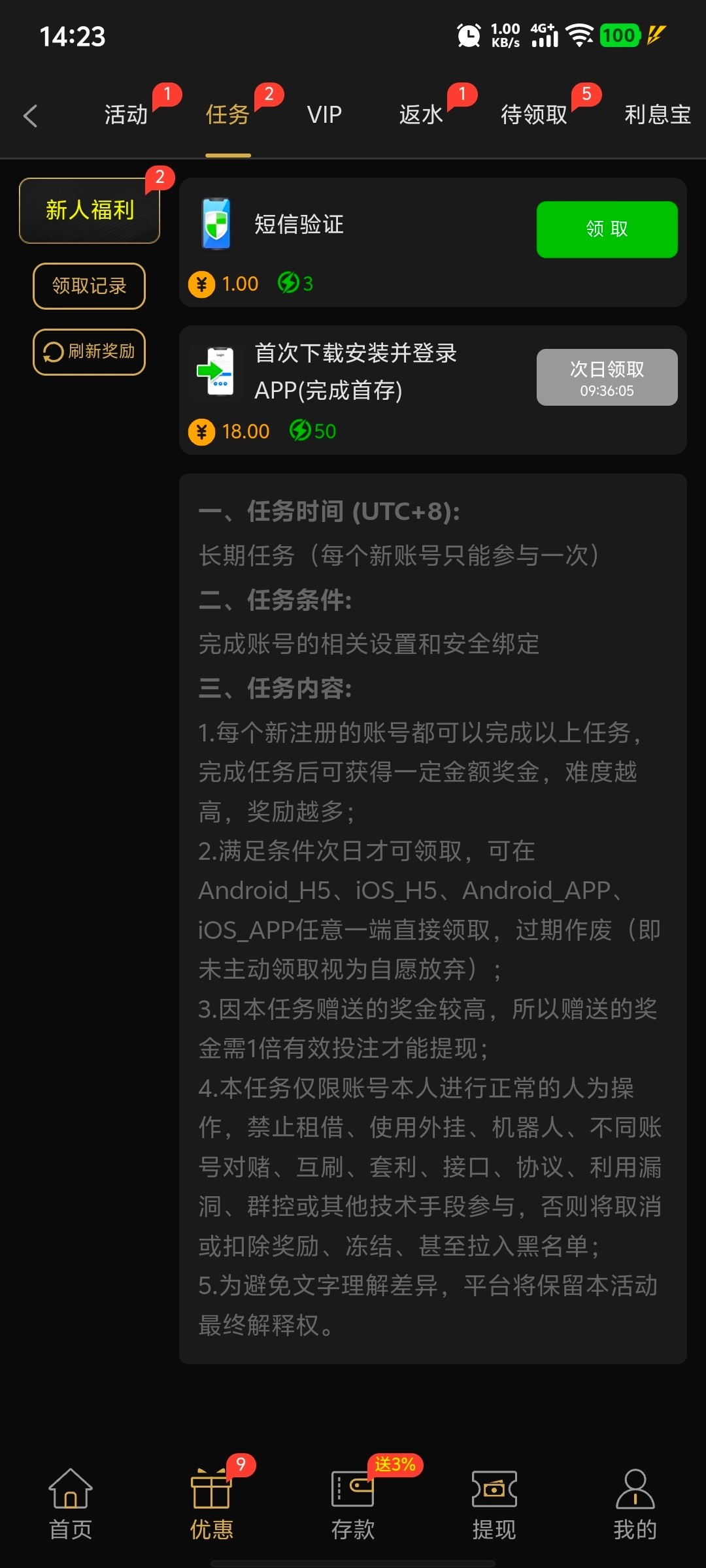Open the VIP tab
The height and width of the screenshot is (1568, 706).
coord(324,115)
